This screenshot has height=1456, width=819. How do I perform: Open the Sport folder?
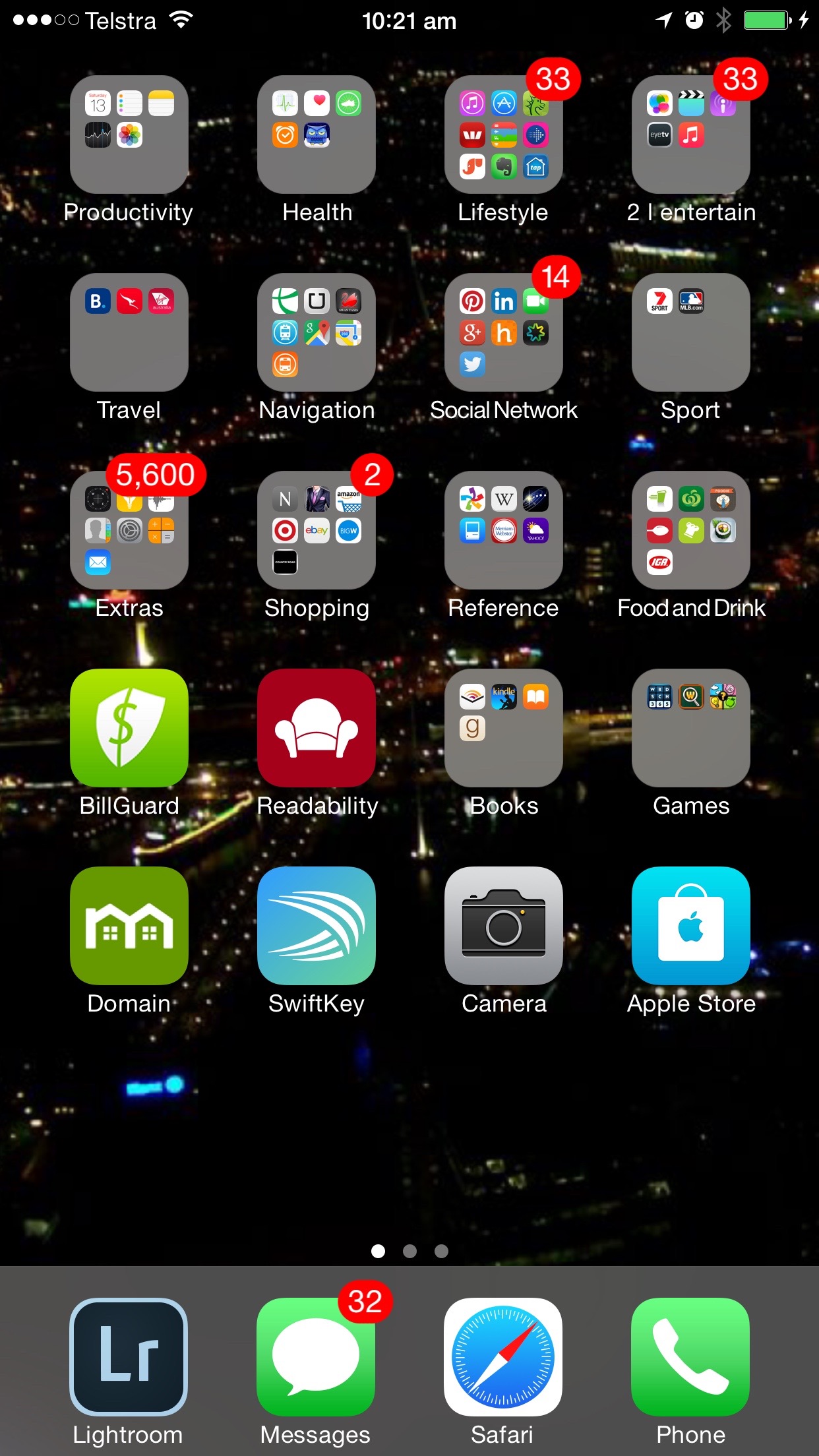[x=691, y=332]
